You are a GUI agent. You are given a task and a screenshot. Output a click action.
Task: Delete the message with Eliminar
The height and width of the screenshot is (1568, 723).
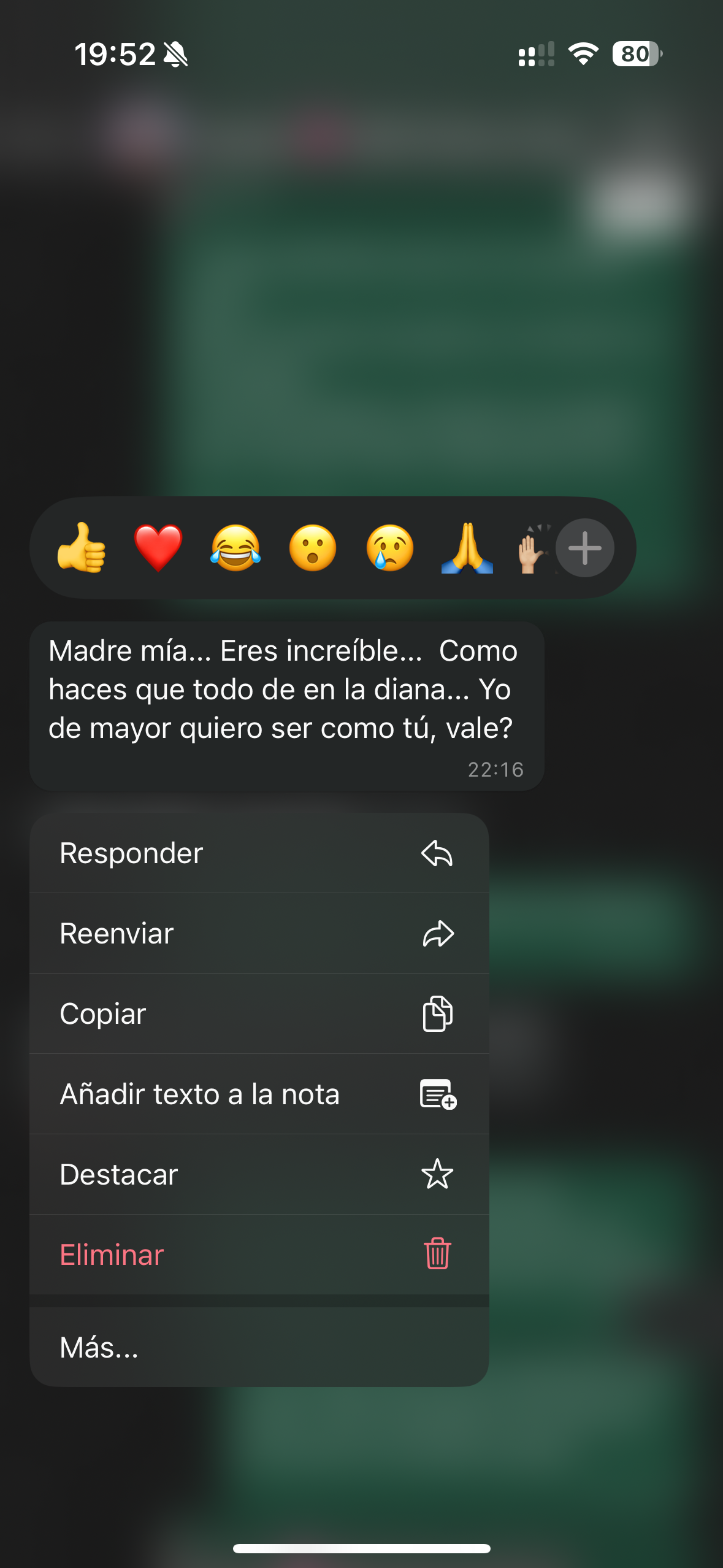pos(259,1255)
